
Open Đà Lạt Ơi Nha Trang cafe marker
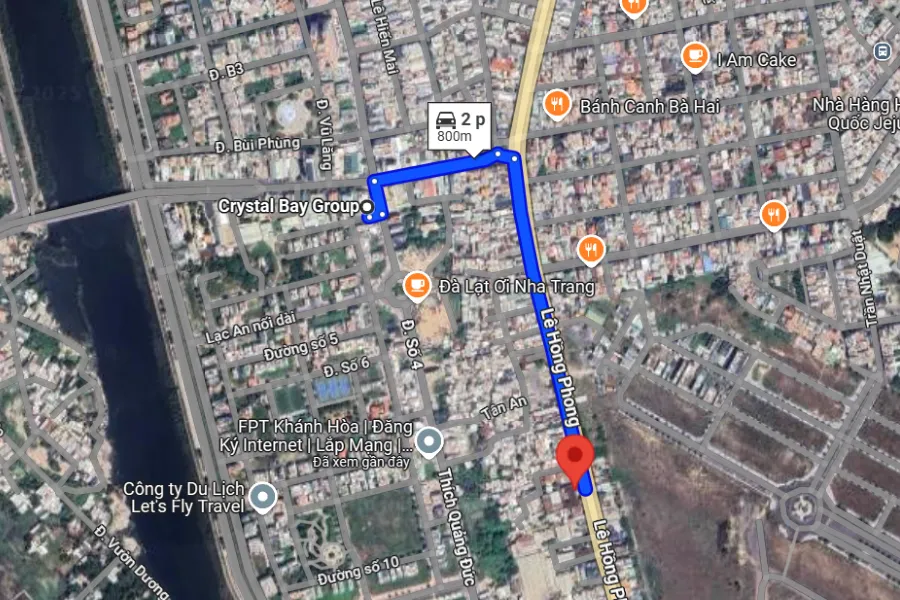[416, 286]
